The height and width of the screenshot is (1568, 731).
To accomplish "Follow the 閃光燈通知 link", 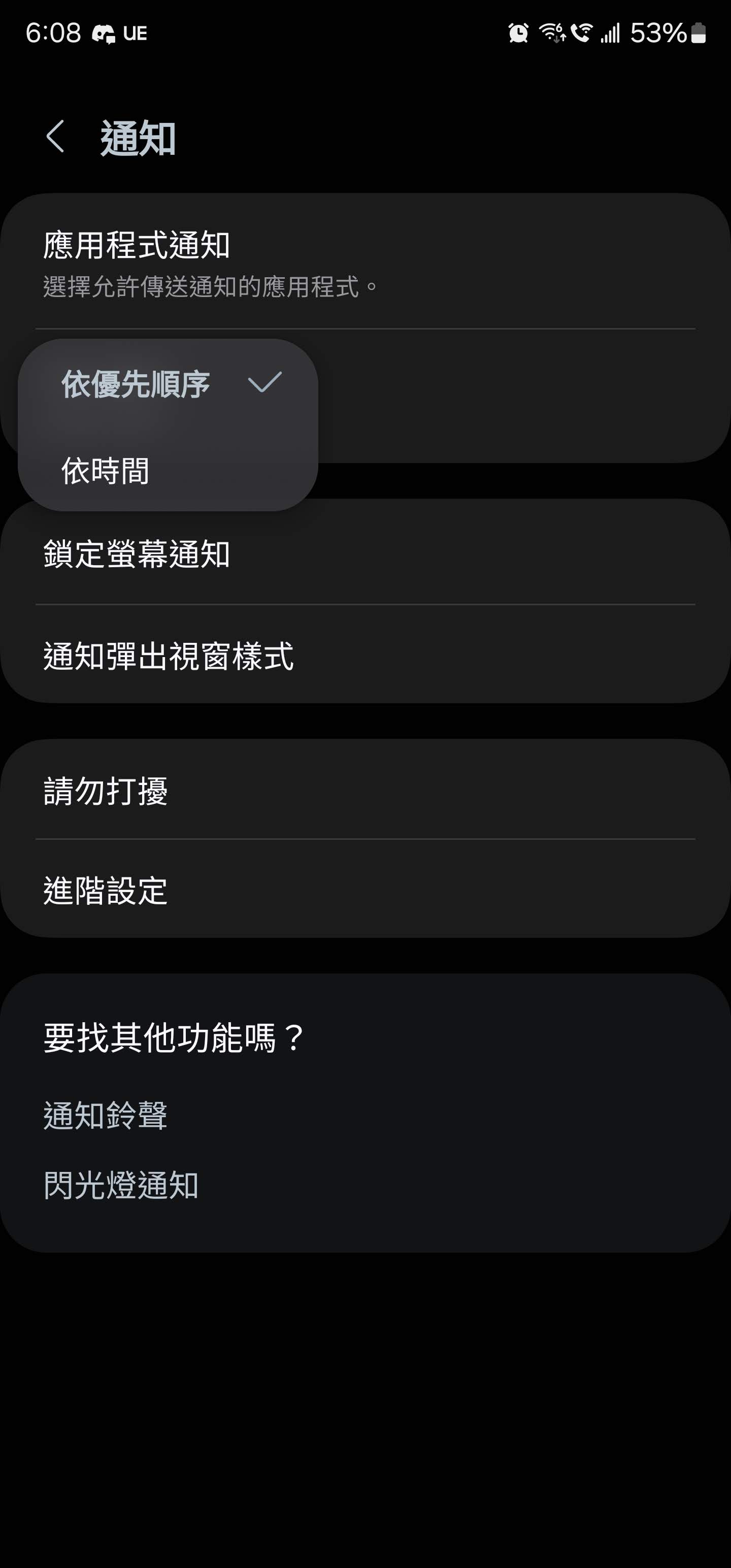I will click(x=121, y=1185).
